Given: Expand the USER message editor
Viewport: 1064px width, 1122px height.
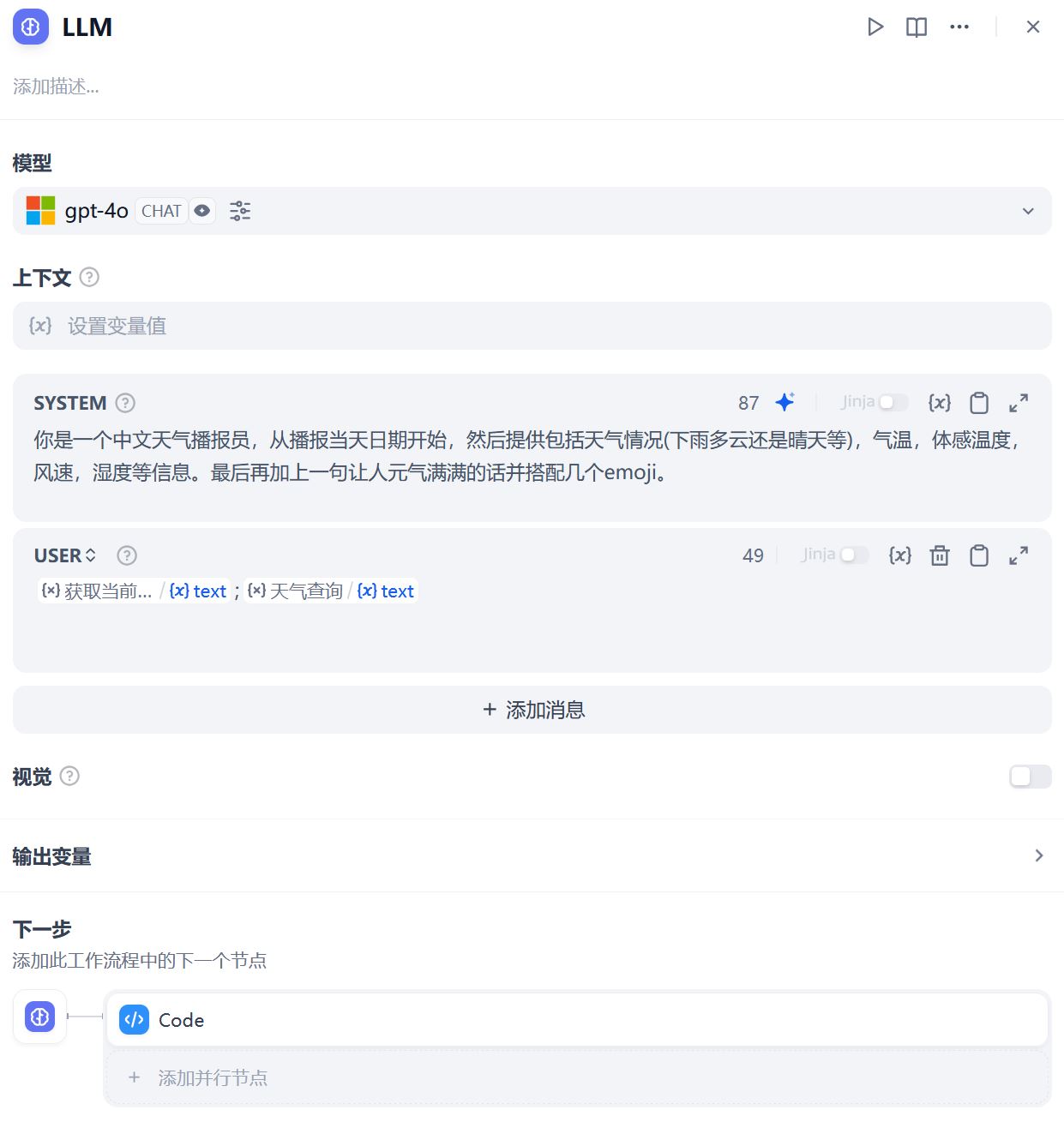Looking at the screenshot, I should (1019, 555).
